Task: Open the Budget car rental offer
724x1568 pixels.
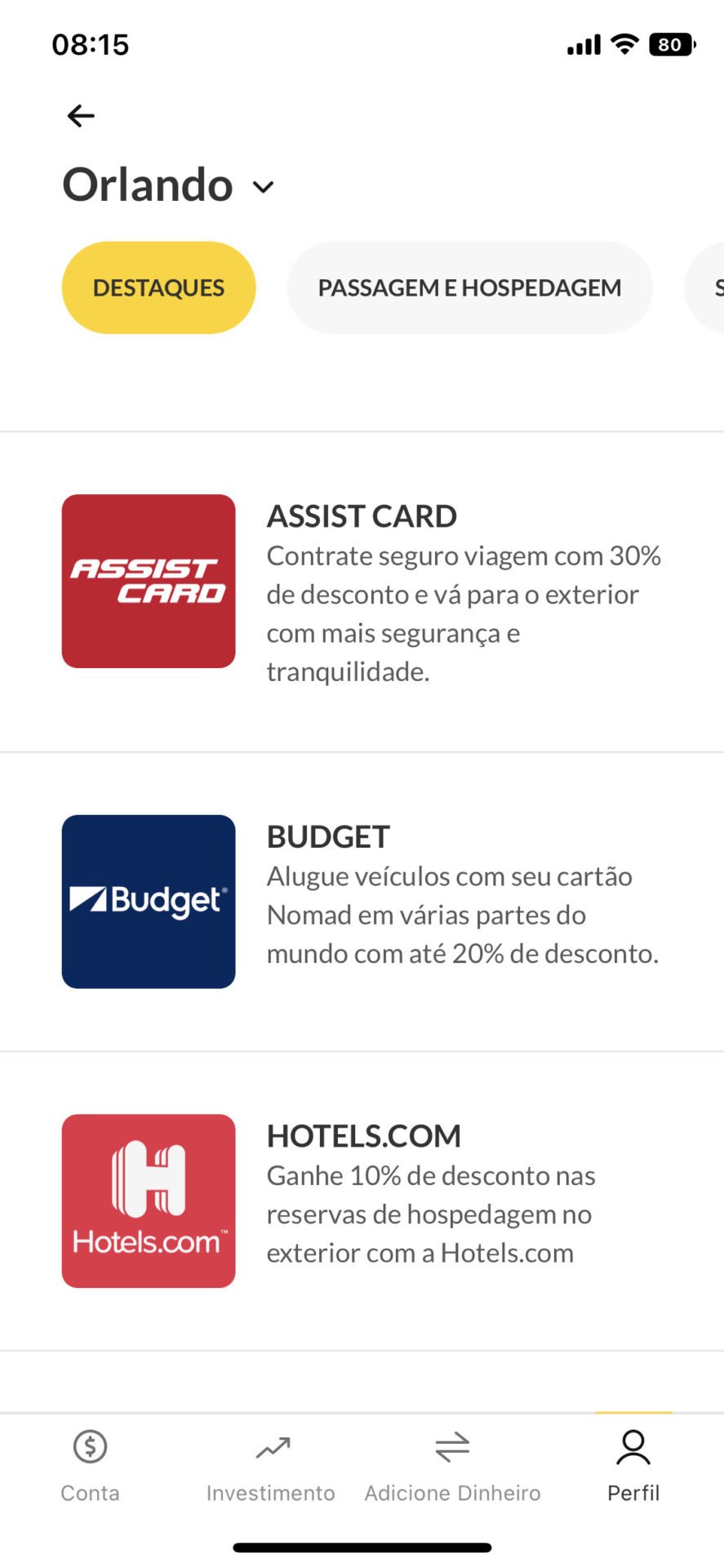Action: coord(362,902)
